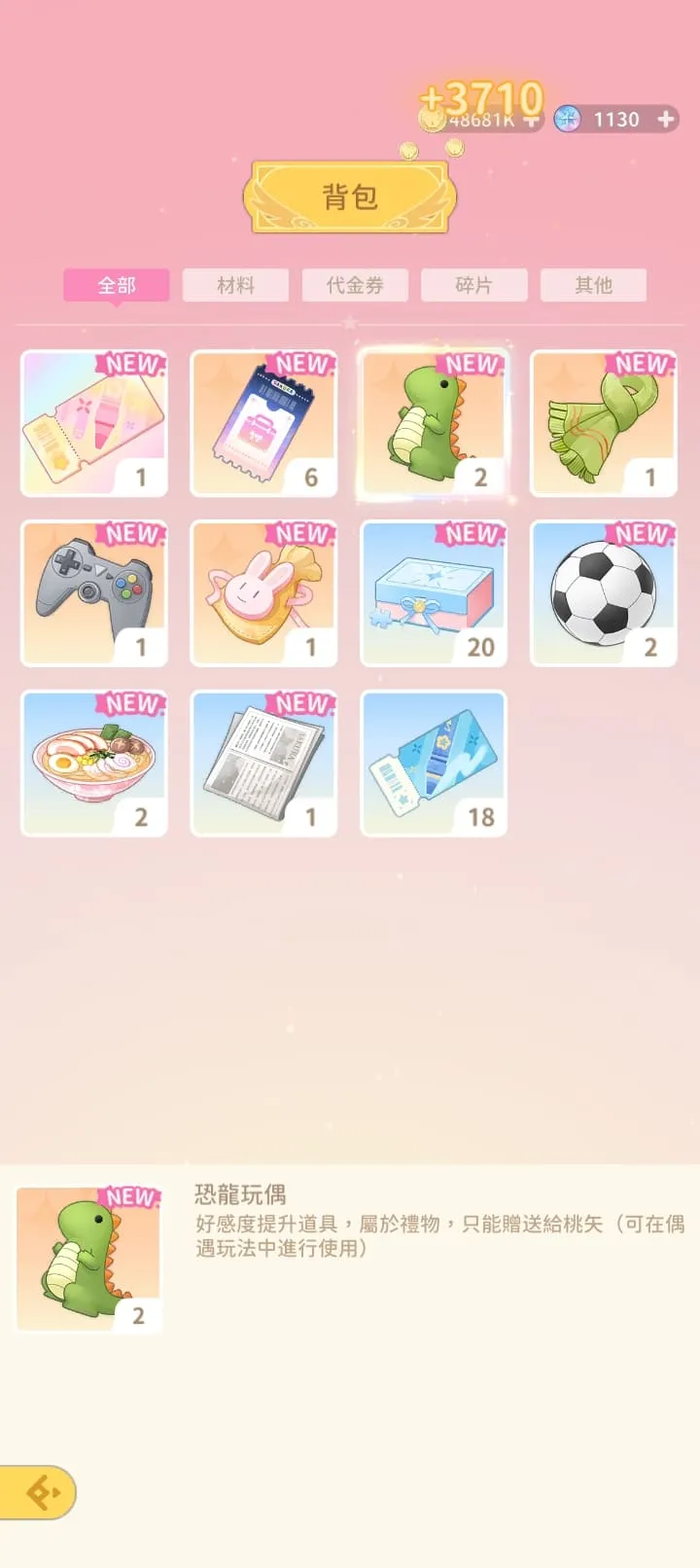Switch to the 材料 tab
Viewport: 700px width, 1568px height.
235,285
